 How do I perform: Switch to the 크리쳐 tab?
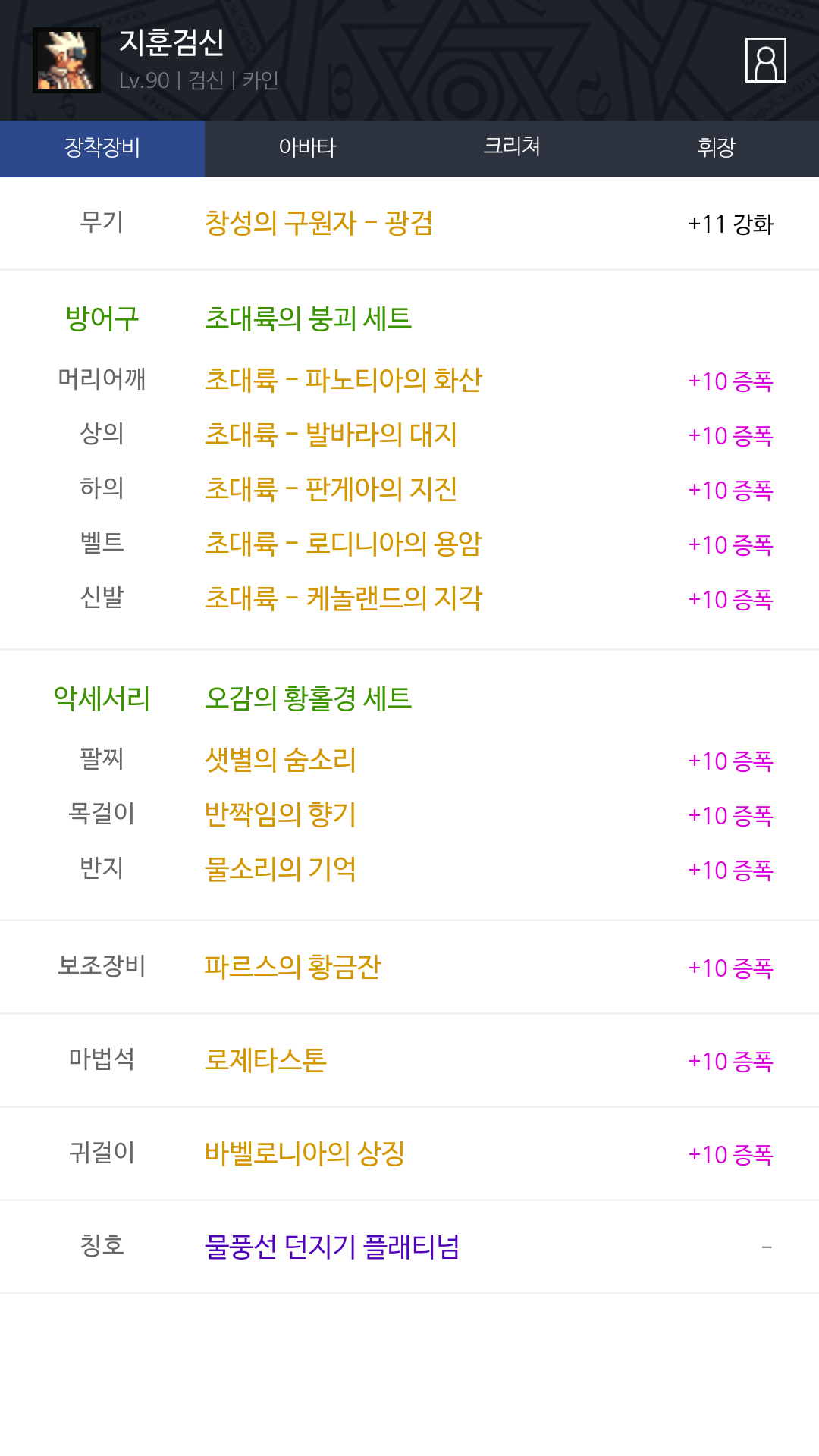point(512,148)
